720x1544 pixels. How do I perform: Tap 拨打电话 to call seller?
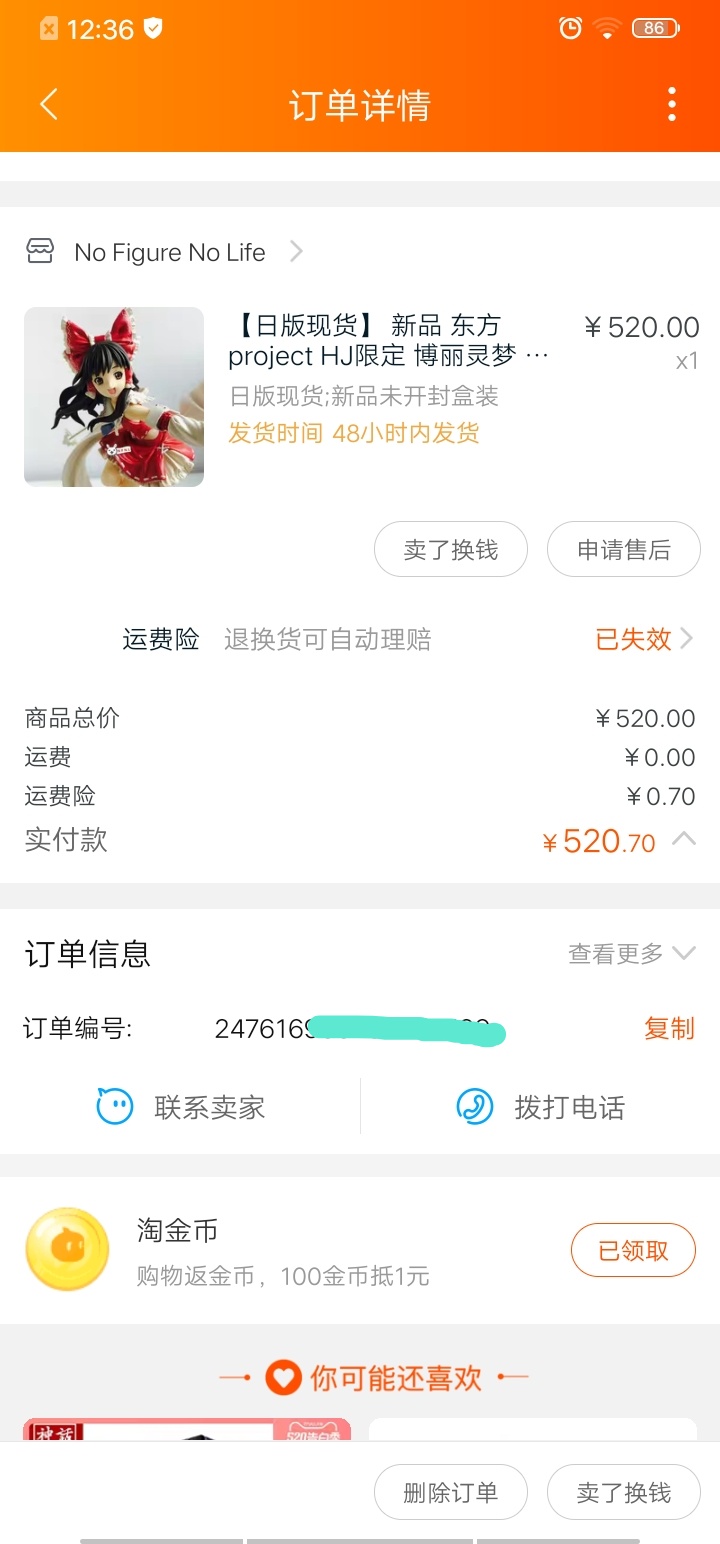[540, 1107]
